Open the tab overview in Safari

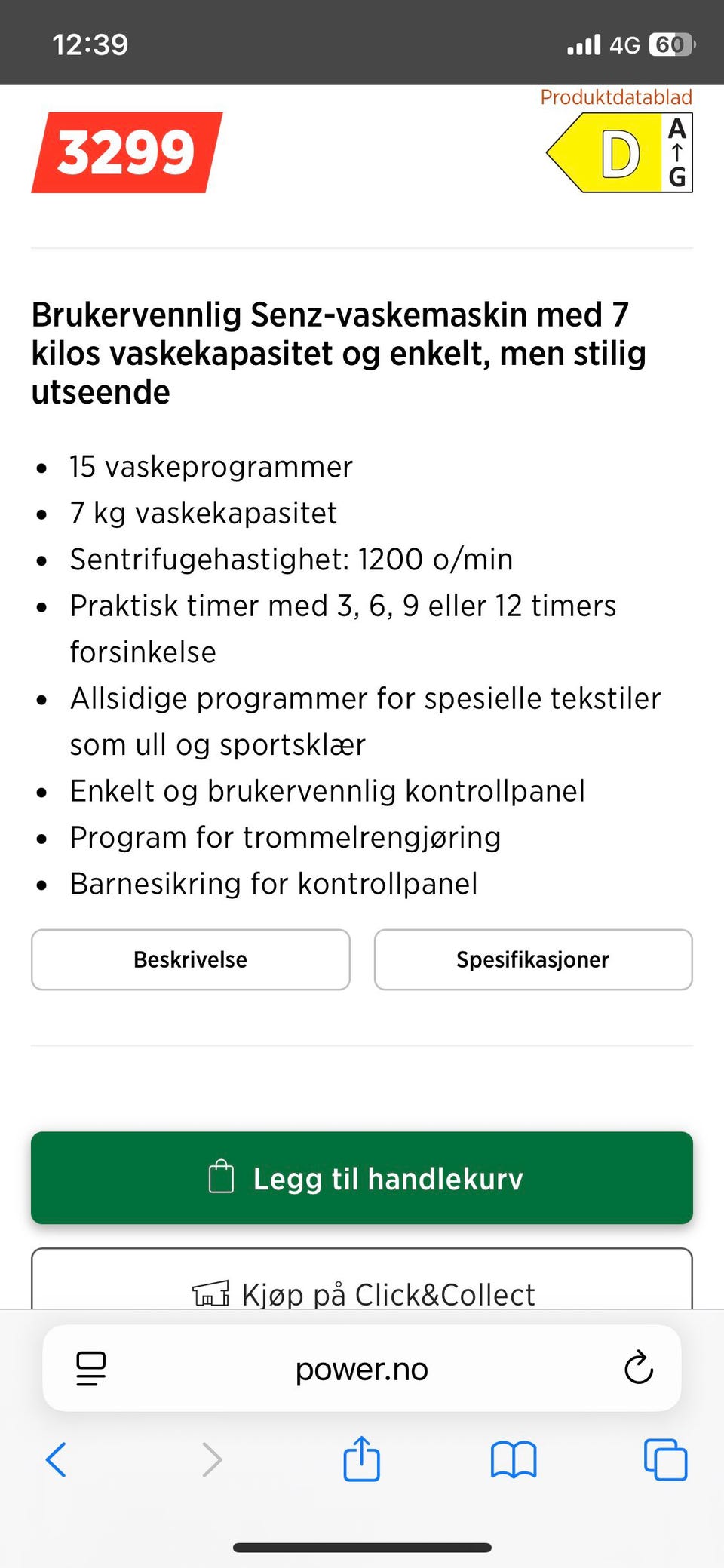[x=665, y=1459]
